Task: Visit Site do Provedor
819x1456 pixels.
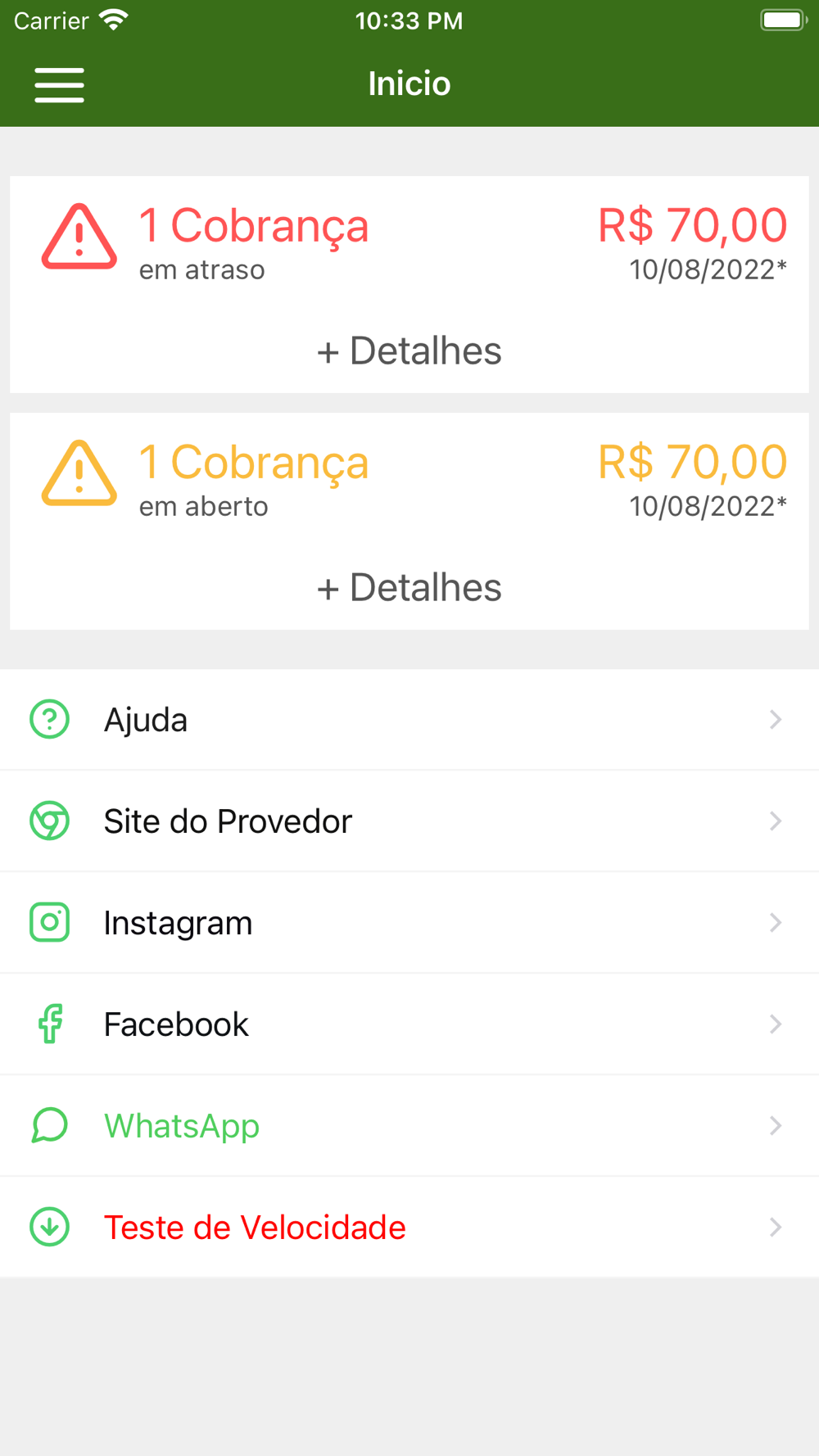Action: (x=409, y=821)
